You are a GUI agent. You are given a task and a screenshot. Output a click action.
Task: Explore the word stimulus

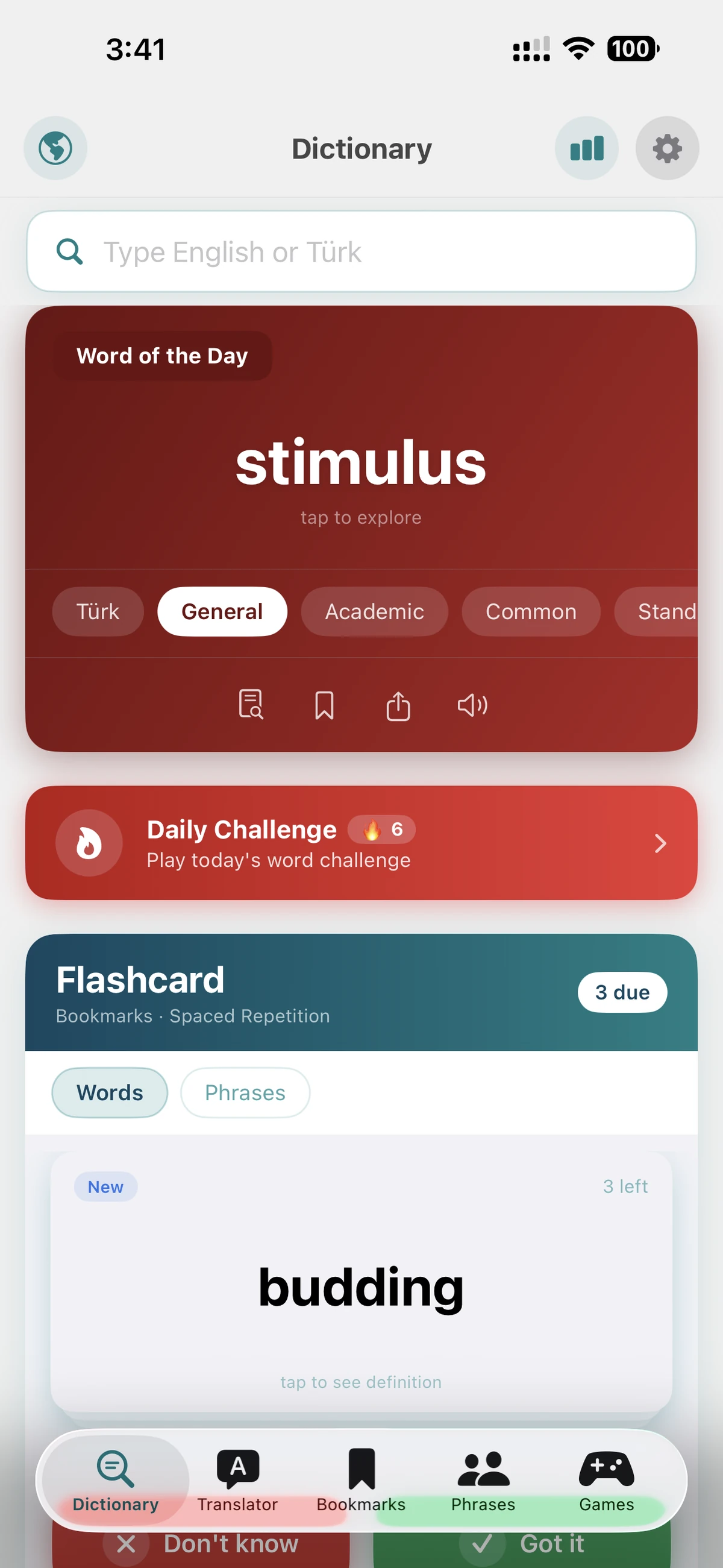pyautogui.click(x=361, y=464)
